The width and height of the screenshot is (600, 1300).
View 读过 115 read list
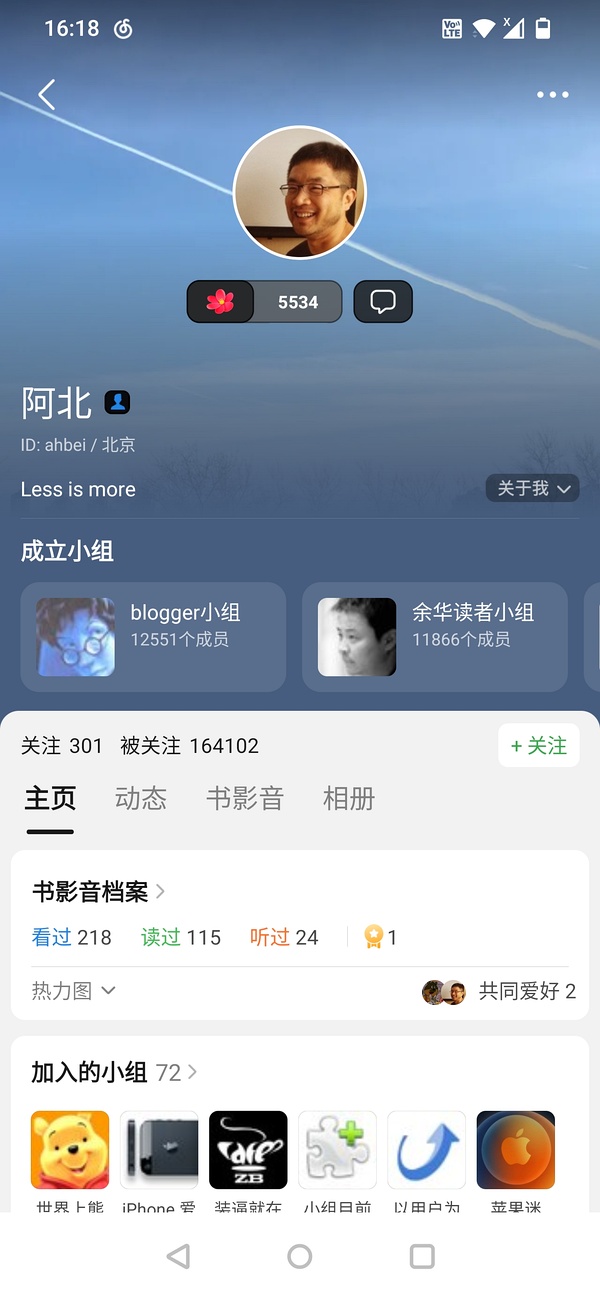click(181, 937)
